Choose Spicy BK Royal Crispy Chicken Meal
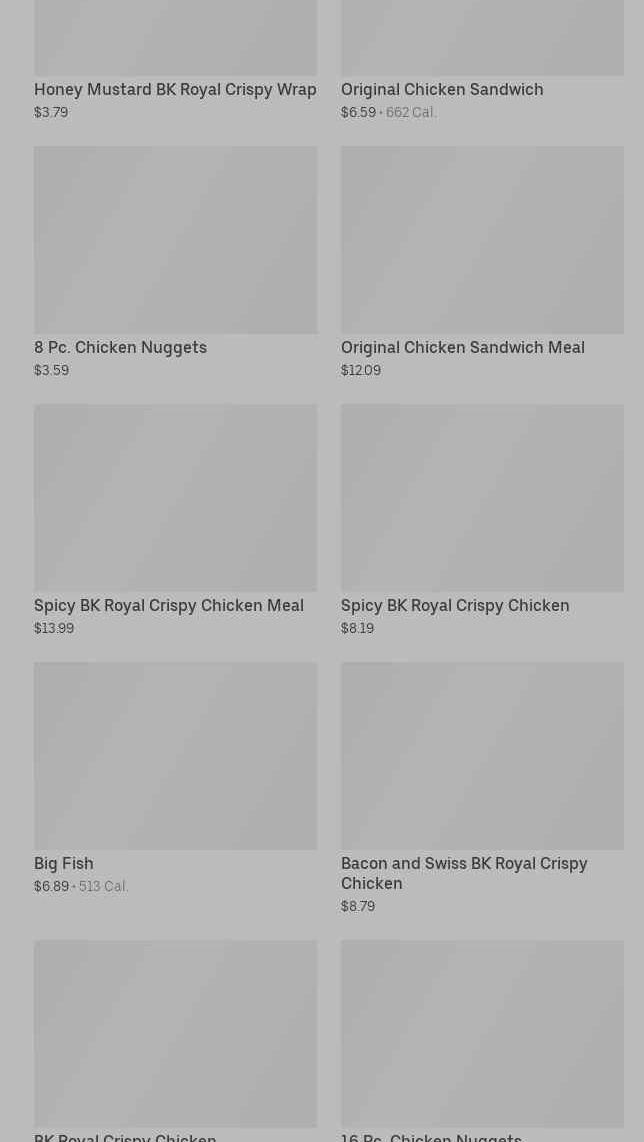 click(175, 520)
